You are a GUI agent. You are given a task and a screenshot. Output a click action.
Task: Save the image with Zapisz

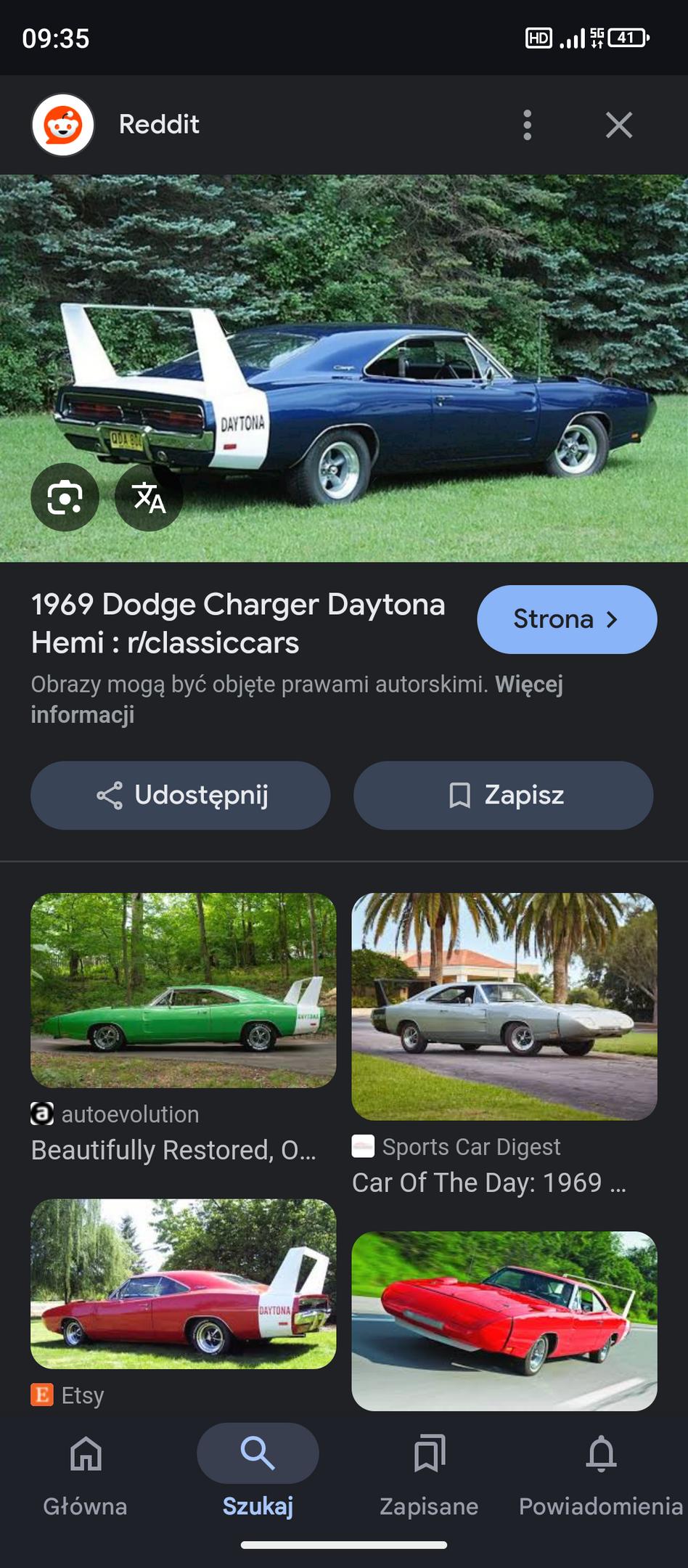[503, 795]
